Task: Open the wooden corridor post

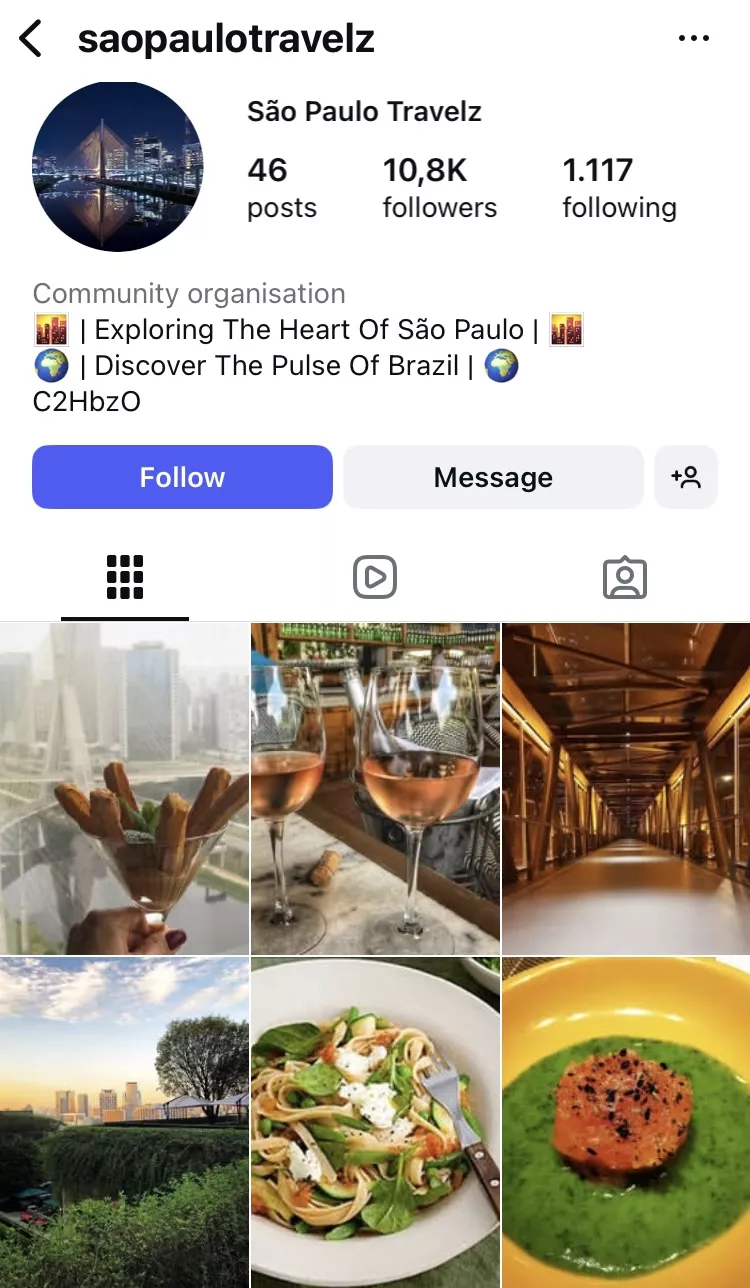Action: (x=626, y=788)
